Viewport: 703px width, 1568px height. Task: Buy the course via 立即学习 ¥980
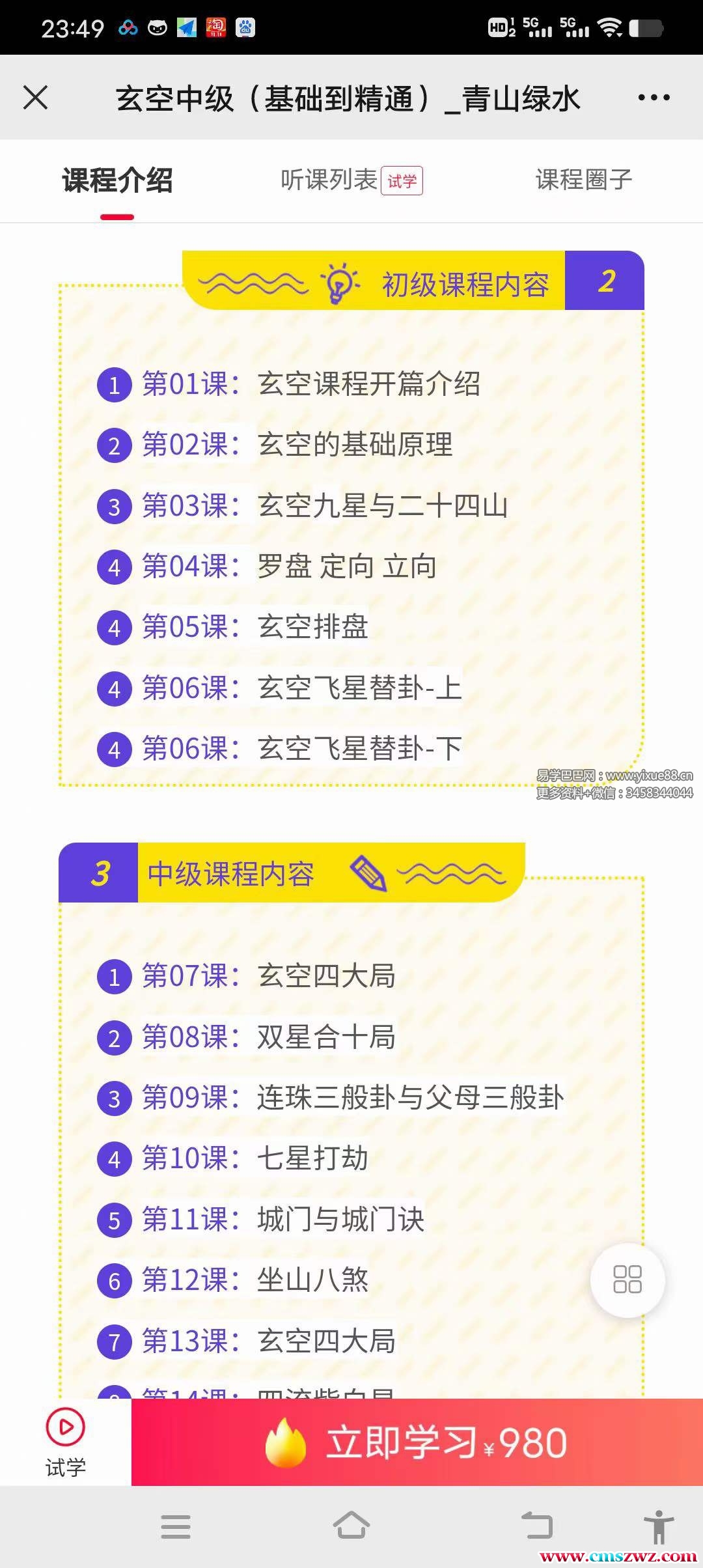point(417,1443)
